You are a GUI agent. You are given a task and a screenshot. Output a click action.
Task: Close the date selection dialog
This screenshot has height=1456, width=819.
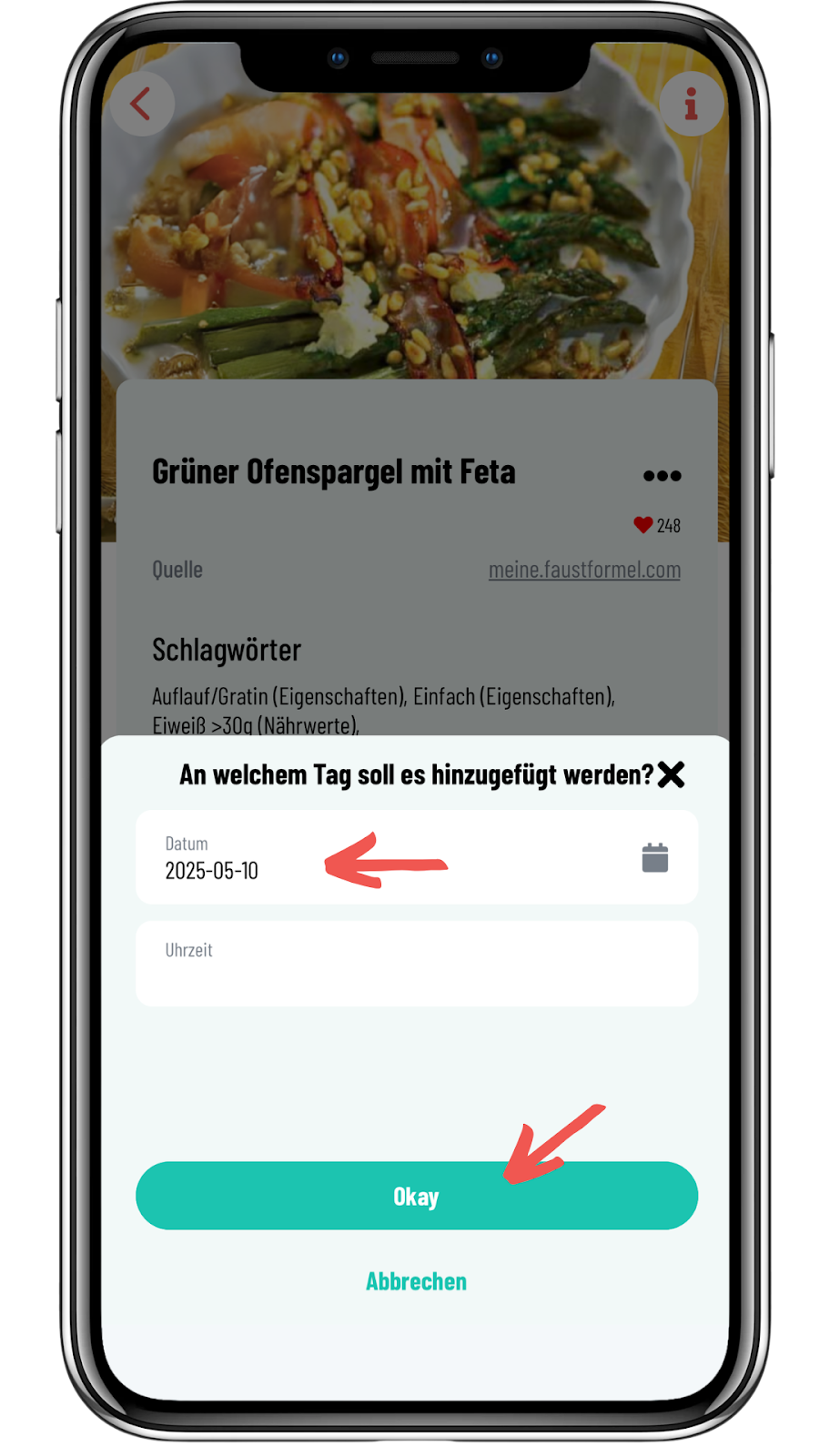tap(671, 774)
